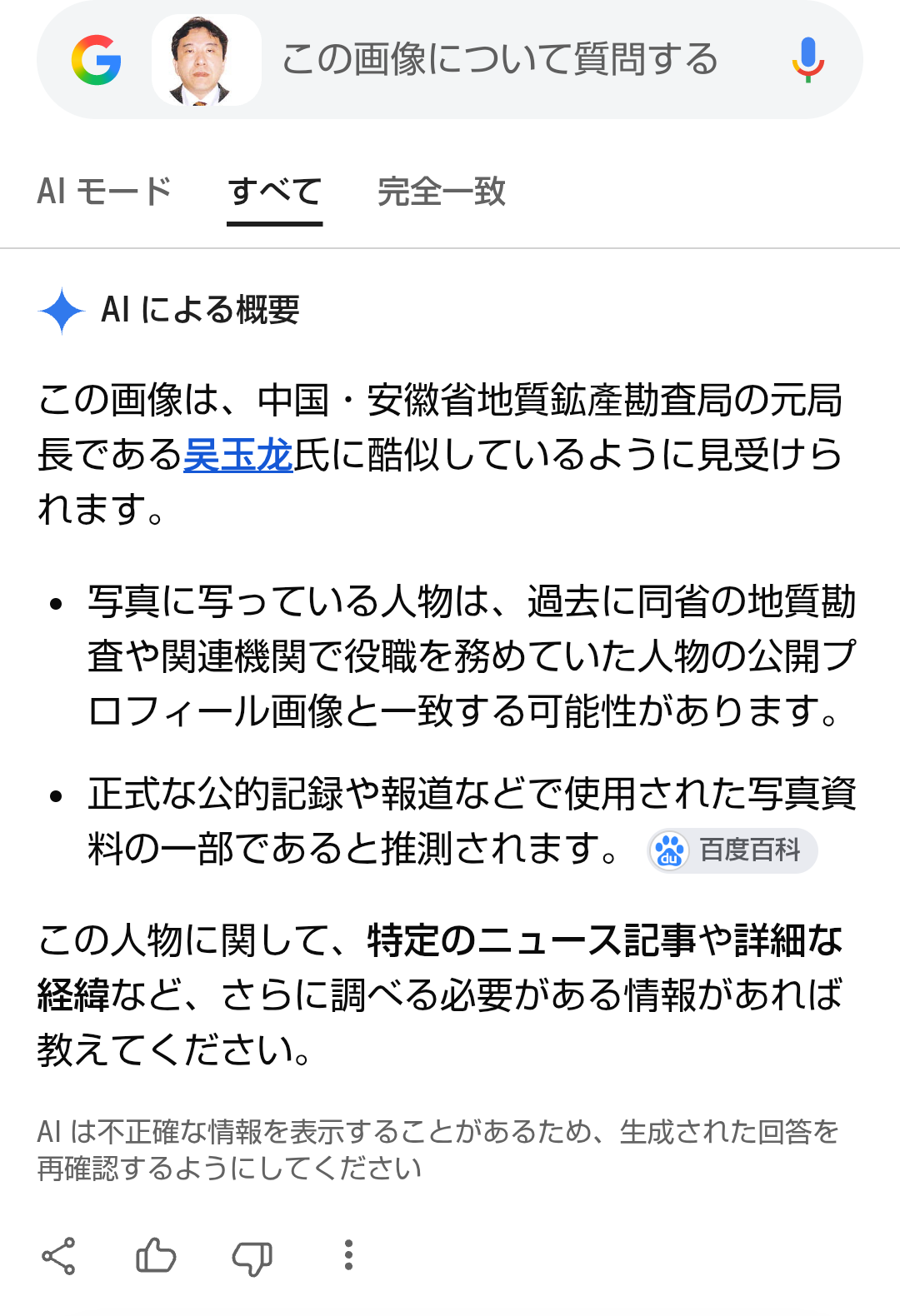Give the AI overview a thumbs up
This screenshot has width=900, height=1316.
(156, 1256)
